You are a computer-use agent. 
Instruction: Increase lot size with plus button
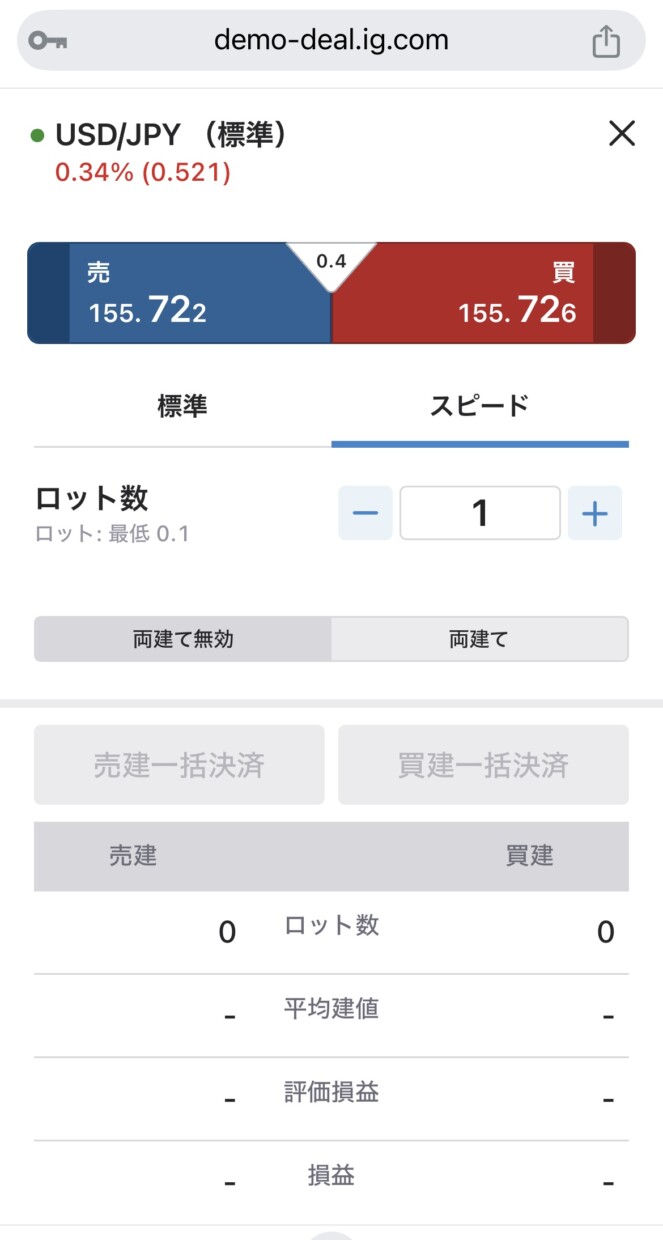tap(595, 513)
